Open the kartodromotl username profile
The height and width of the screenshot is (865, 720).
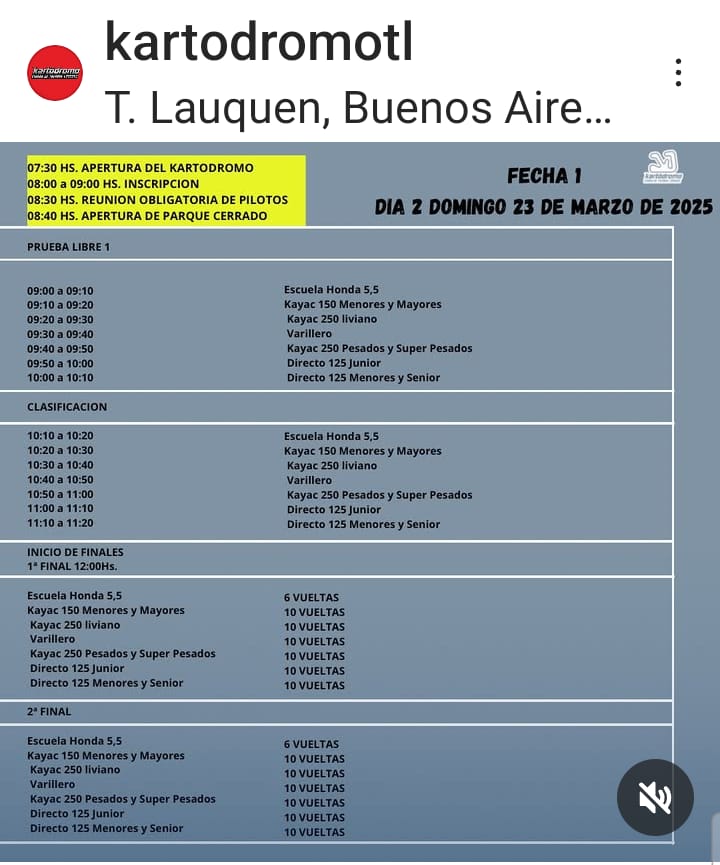coord(258,43)
